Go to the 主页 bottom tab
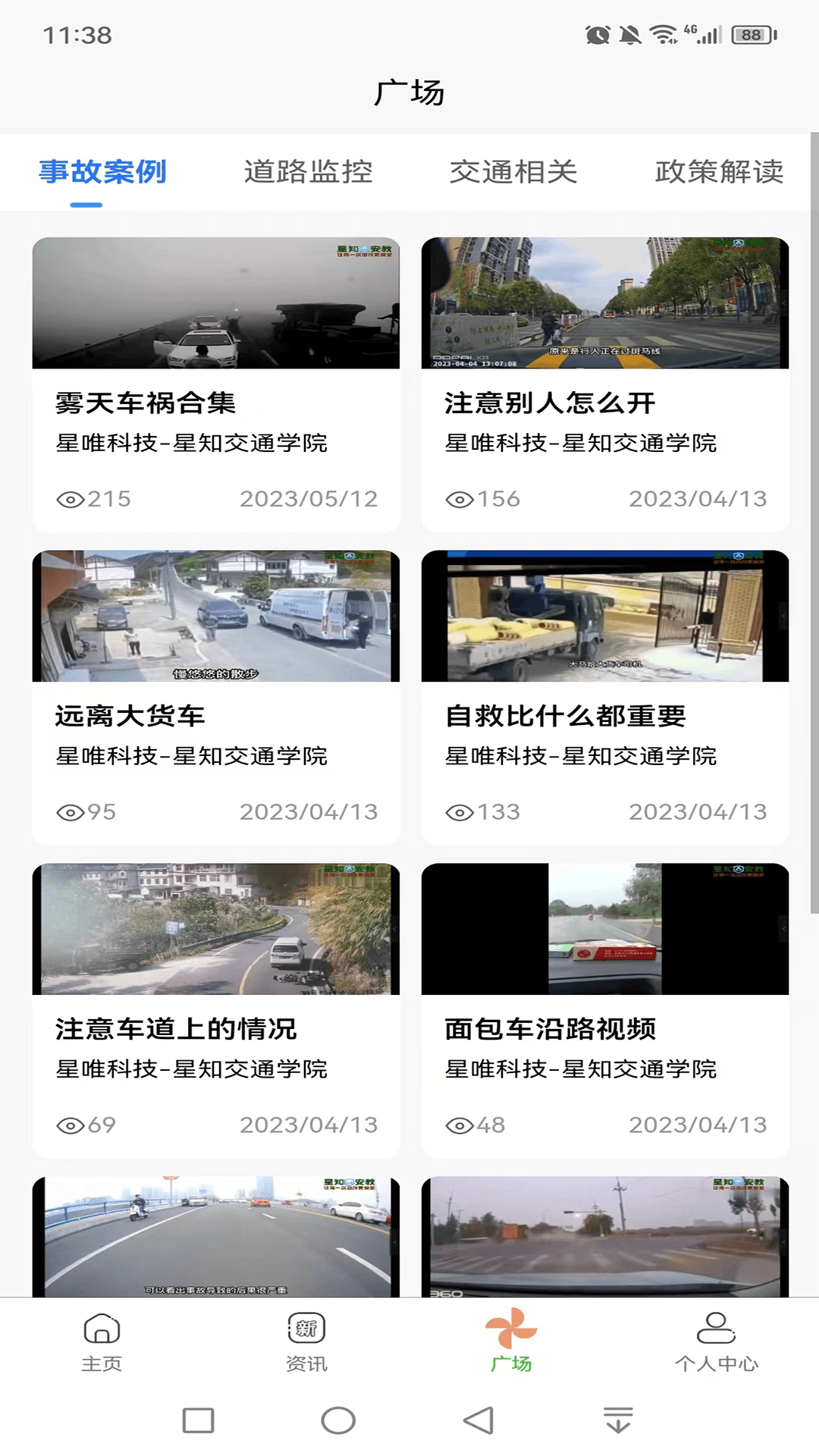Image resolution: width=819 pixels, height=1456 pixels. click(x=102, y=1342)
